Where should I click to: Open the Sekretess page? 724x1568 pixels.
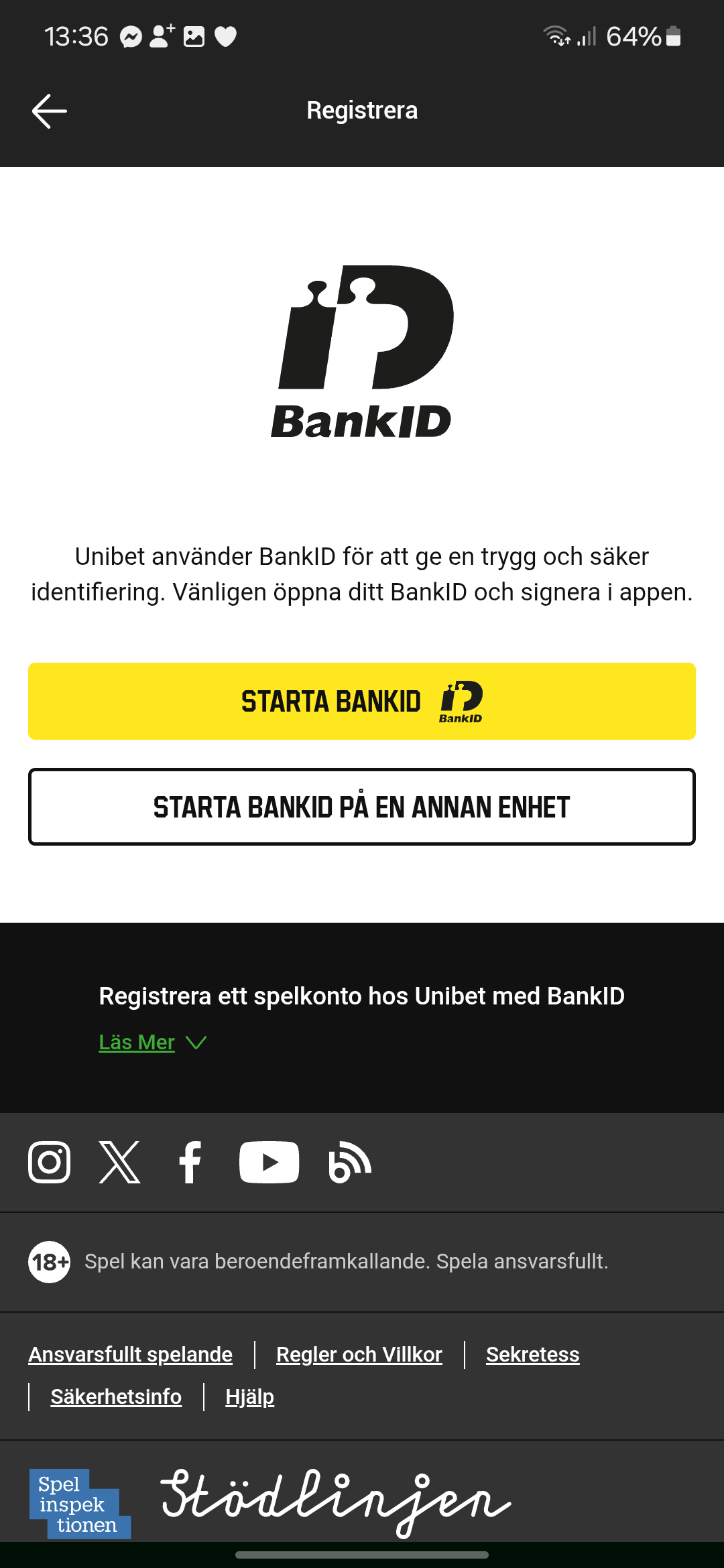532,1354
